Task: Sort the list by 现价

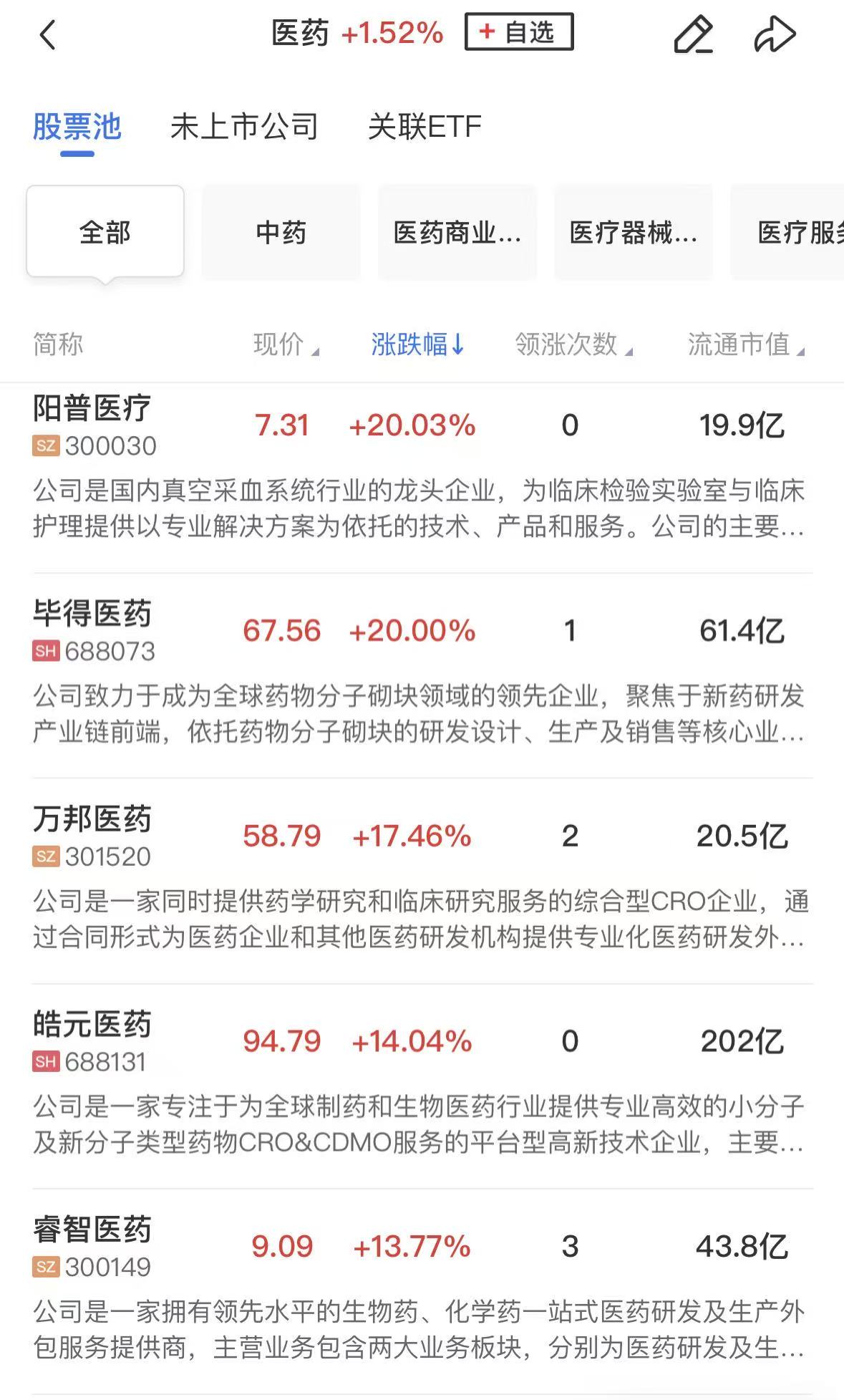Action: click(x=286, y=344)
